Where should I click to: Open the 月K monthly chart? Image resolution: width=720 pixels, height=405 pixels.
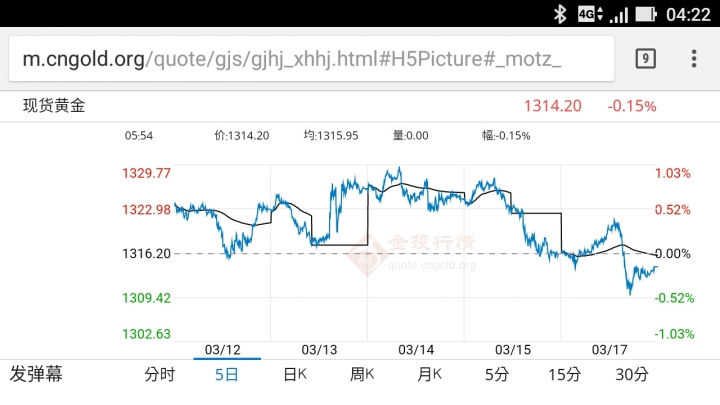pos(430,375)
